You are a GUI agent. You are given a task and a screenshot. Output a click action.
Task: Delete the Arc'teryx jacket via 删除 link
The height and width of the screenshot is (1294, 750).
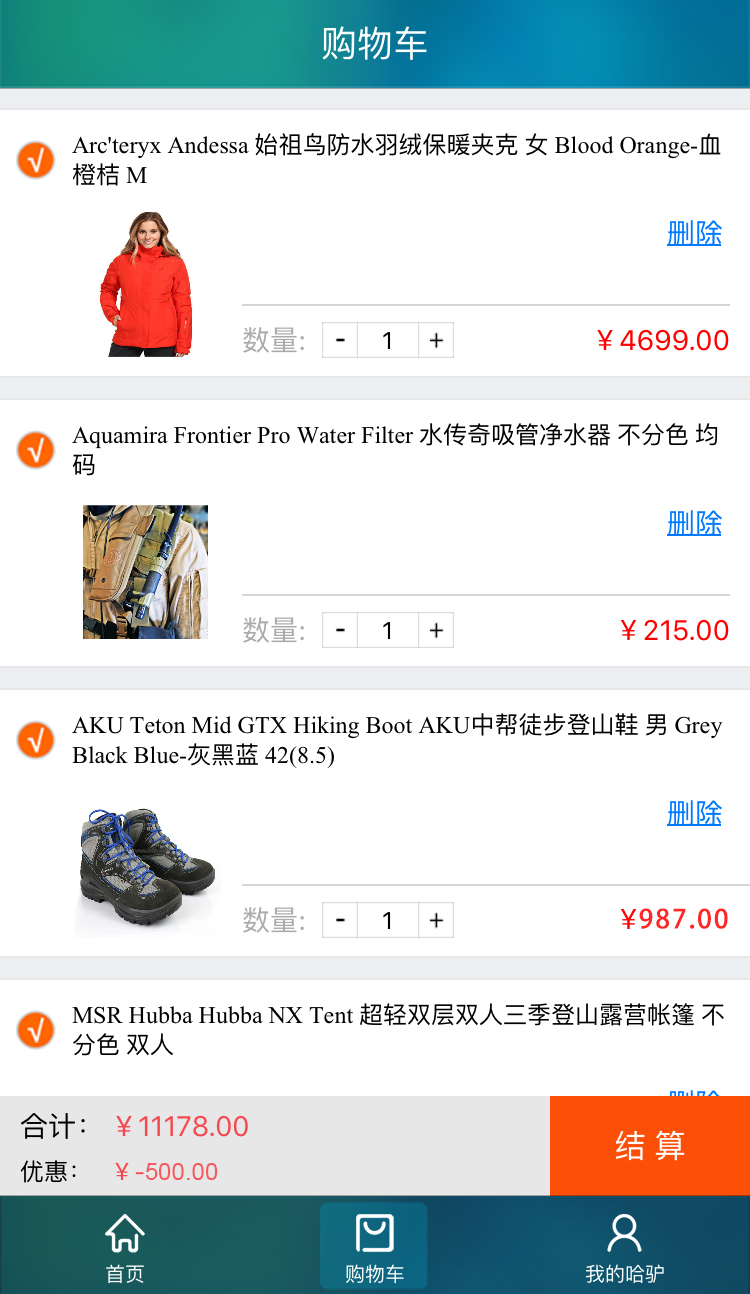[694, 232]
